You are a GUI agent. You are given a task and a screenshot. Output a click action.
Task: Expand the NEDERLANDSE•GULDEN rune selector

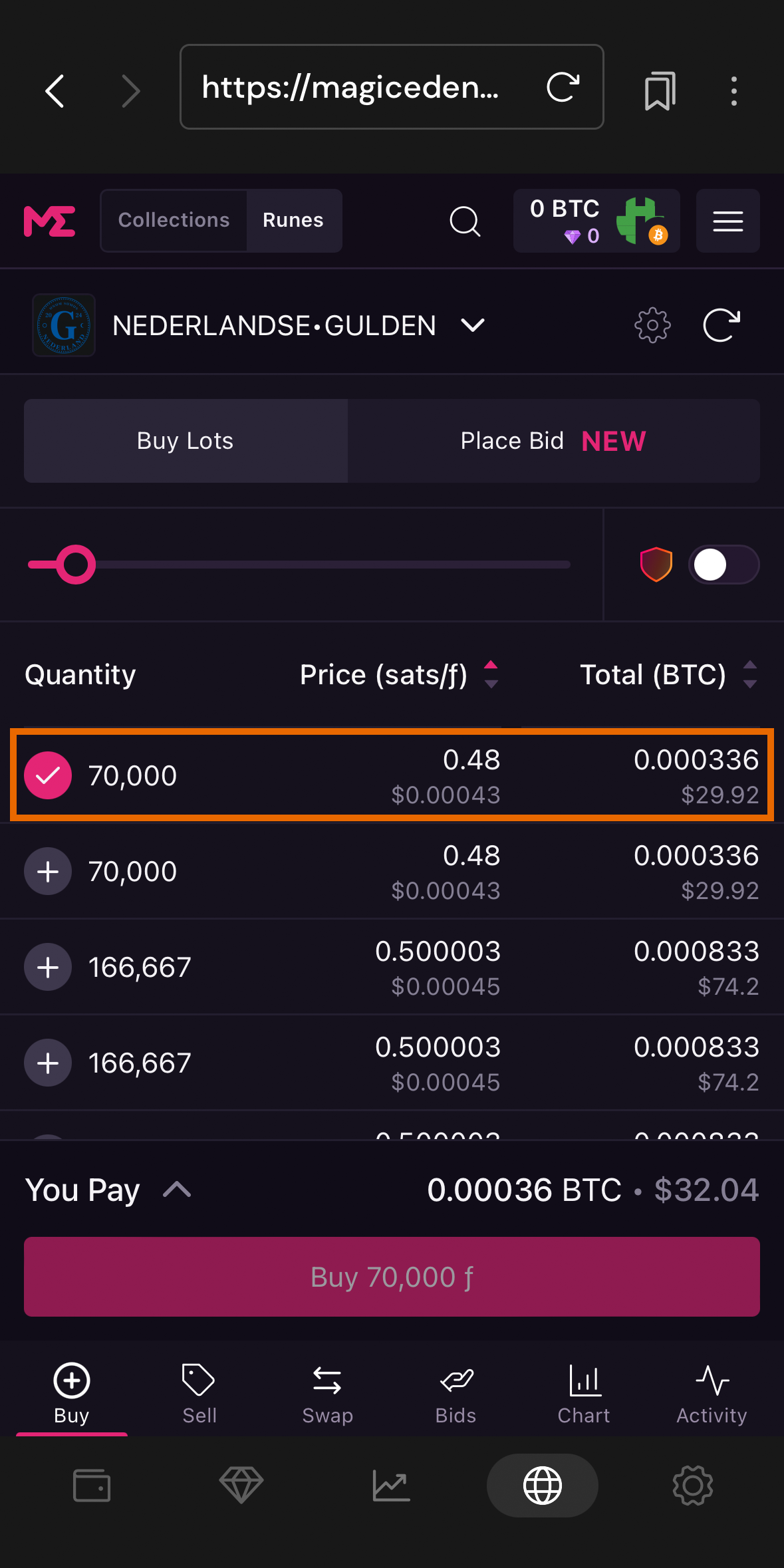click(x=473, y=325)
